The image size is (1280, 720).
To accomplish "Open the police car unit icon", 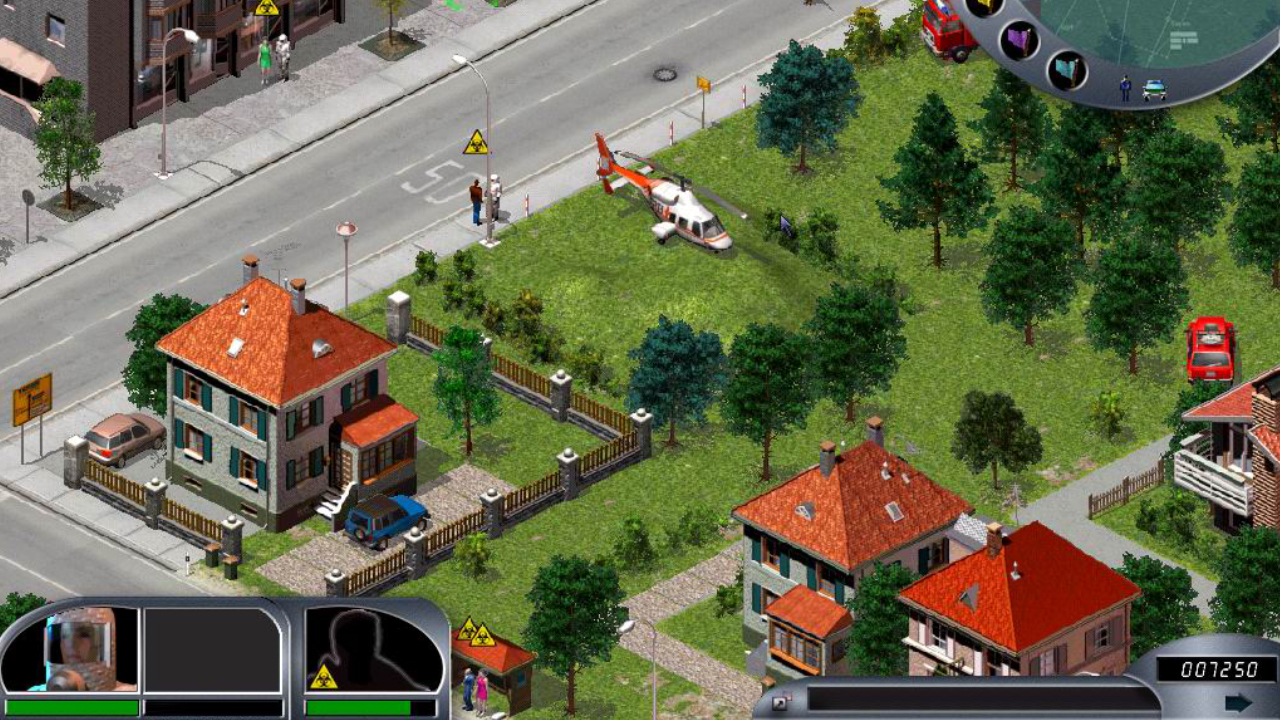I will [x=1154, y=89].
